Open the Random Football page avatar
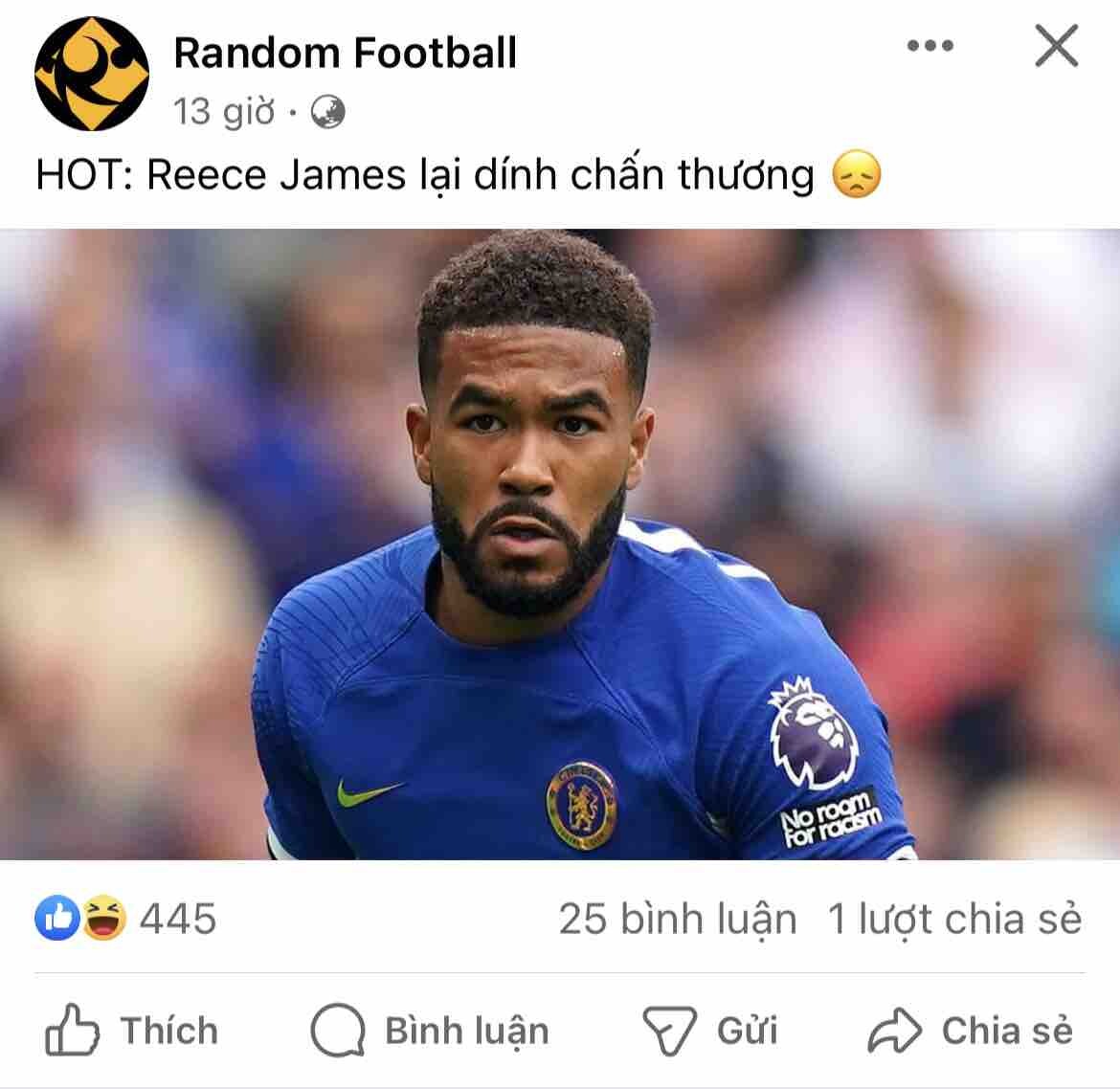The image size is (1120, 1089). (92, 74)
